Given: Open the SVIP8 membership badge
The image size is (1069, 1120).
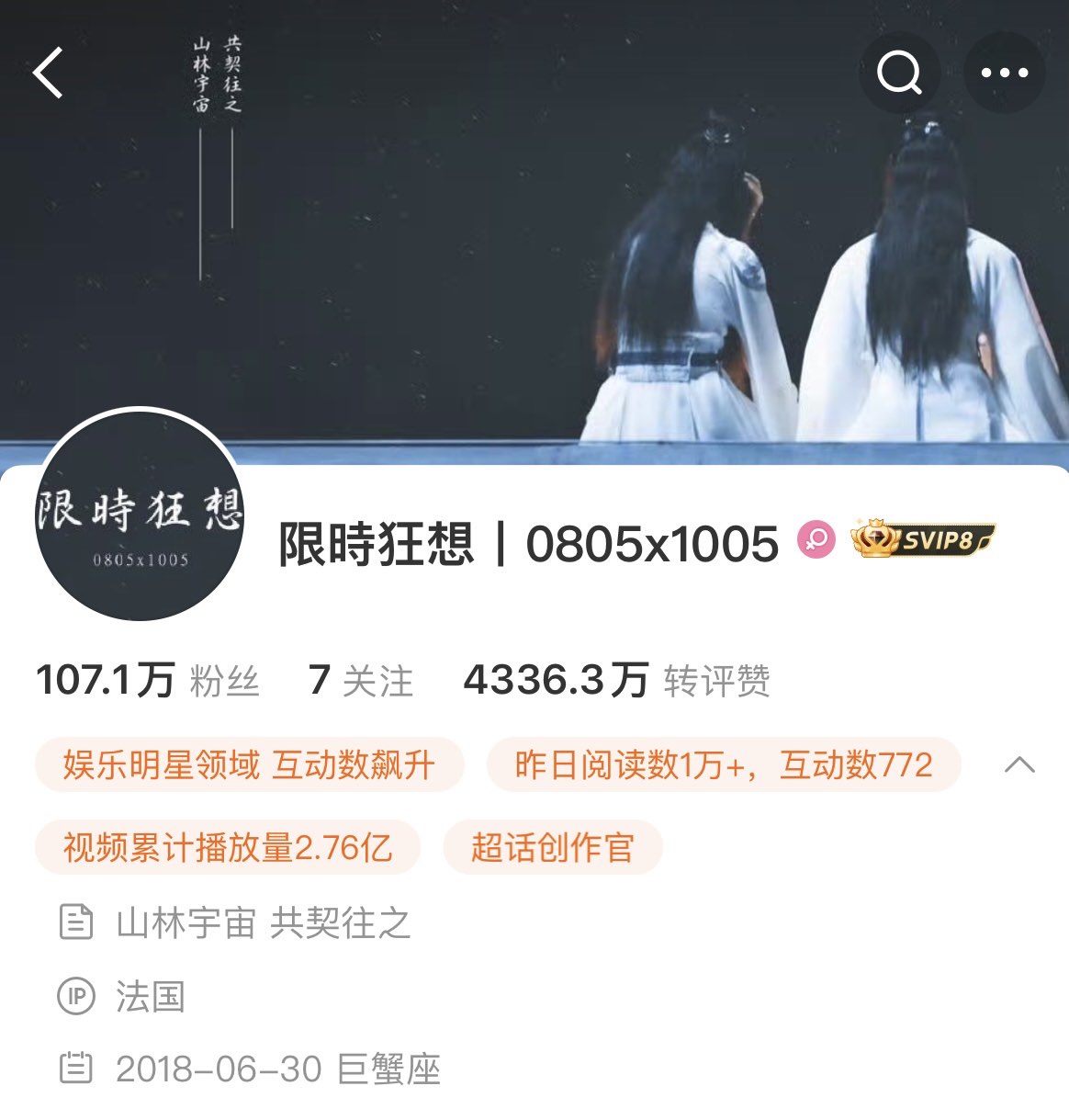Looking at the screenshot, I should [923, 539].
